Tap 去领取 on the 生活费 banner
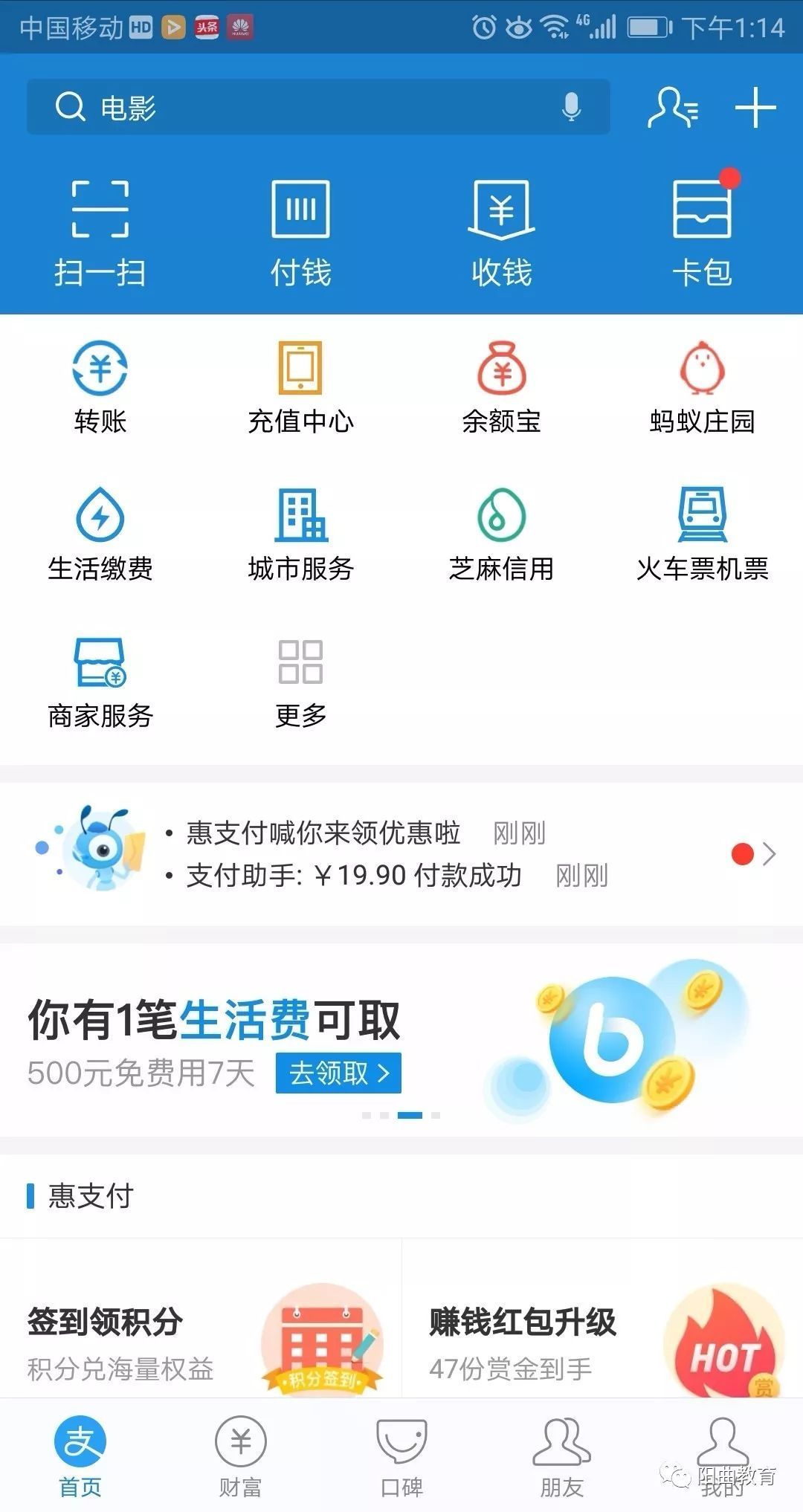Screen dimensions: 803x1512 (x=338, y=1073)
